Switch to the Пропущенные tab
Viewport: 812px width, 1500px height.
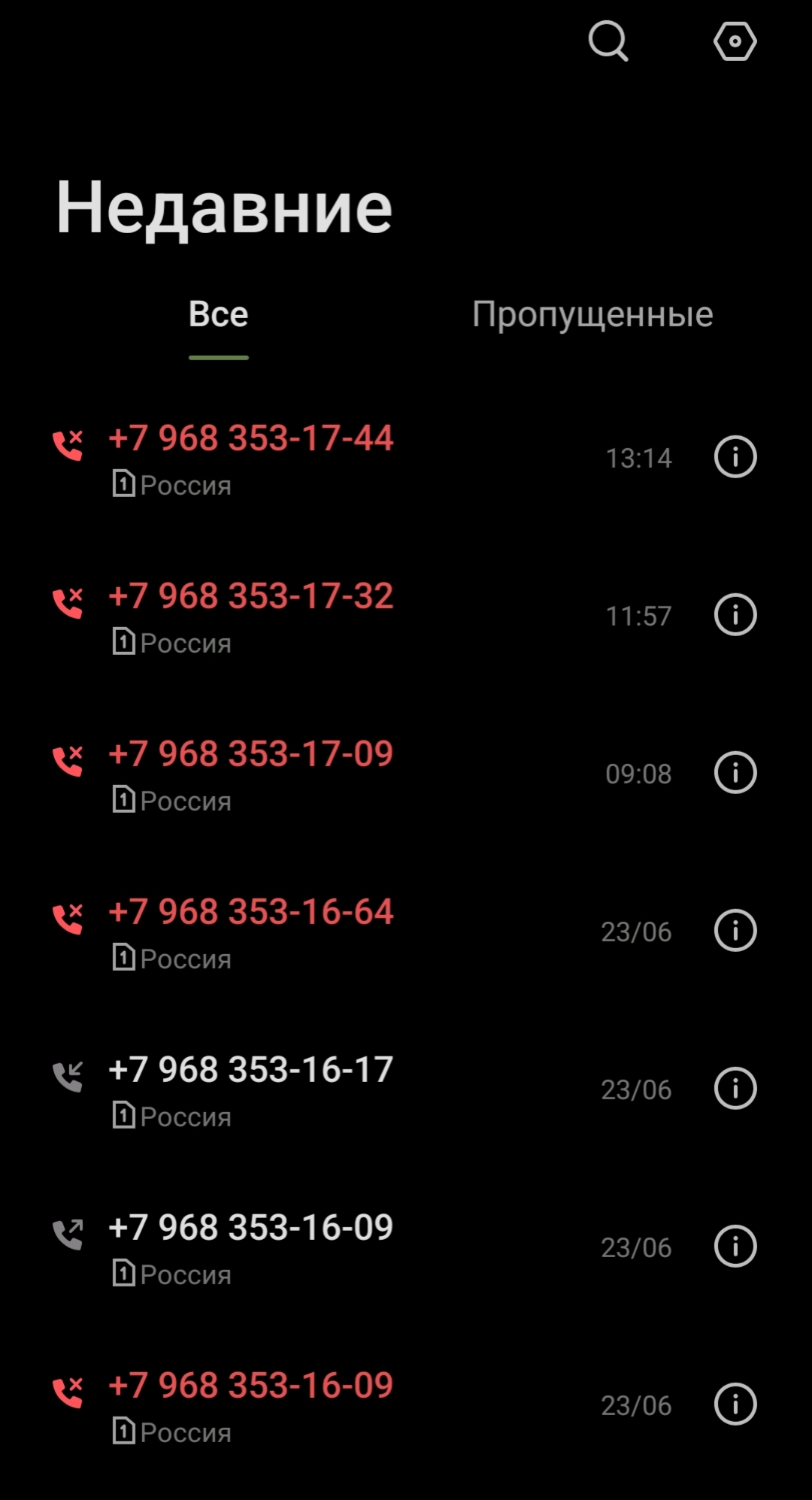pyautogui.click(x=592, y=314)
